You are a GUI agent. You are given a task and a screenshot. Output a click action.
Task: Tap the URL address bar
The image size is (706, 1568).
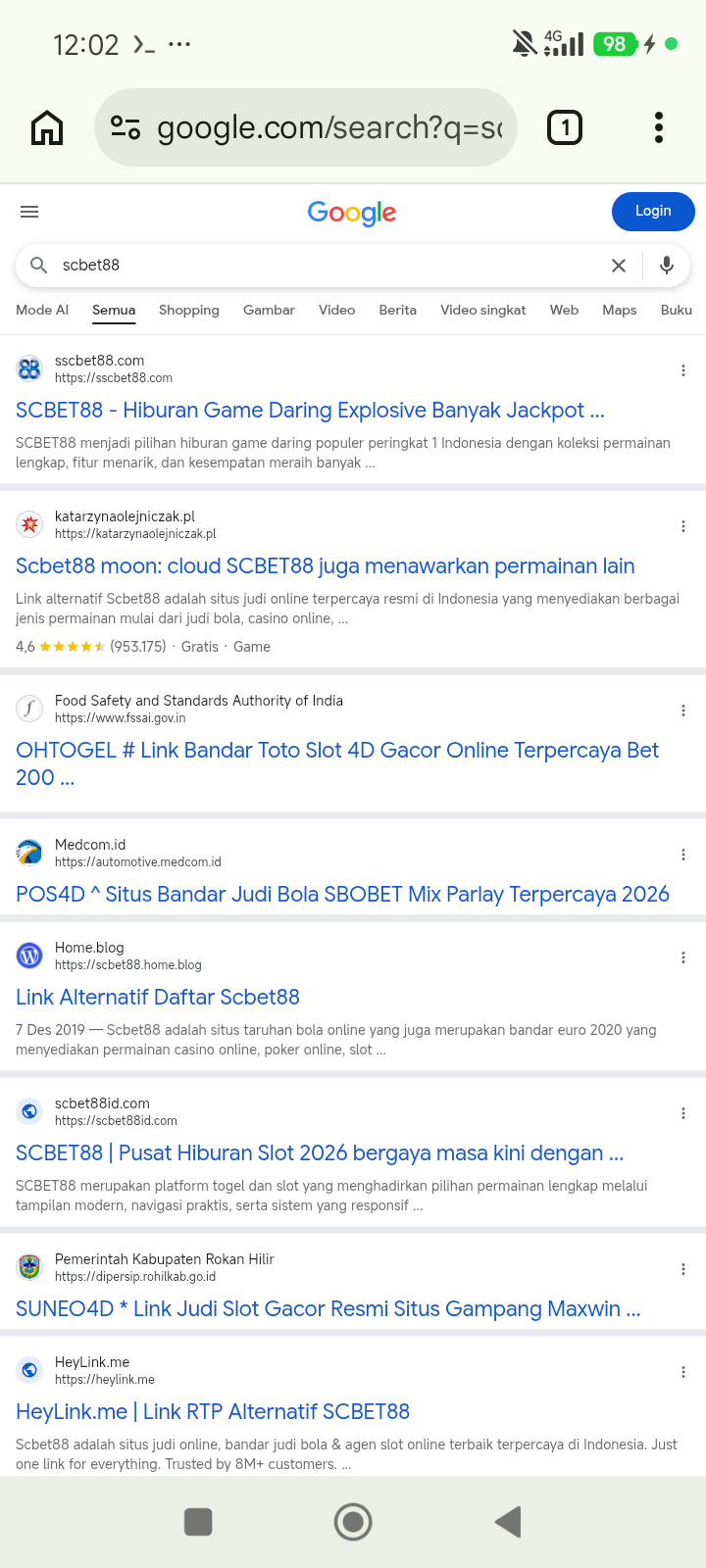coord(306,127)
